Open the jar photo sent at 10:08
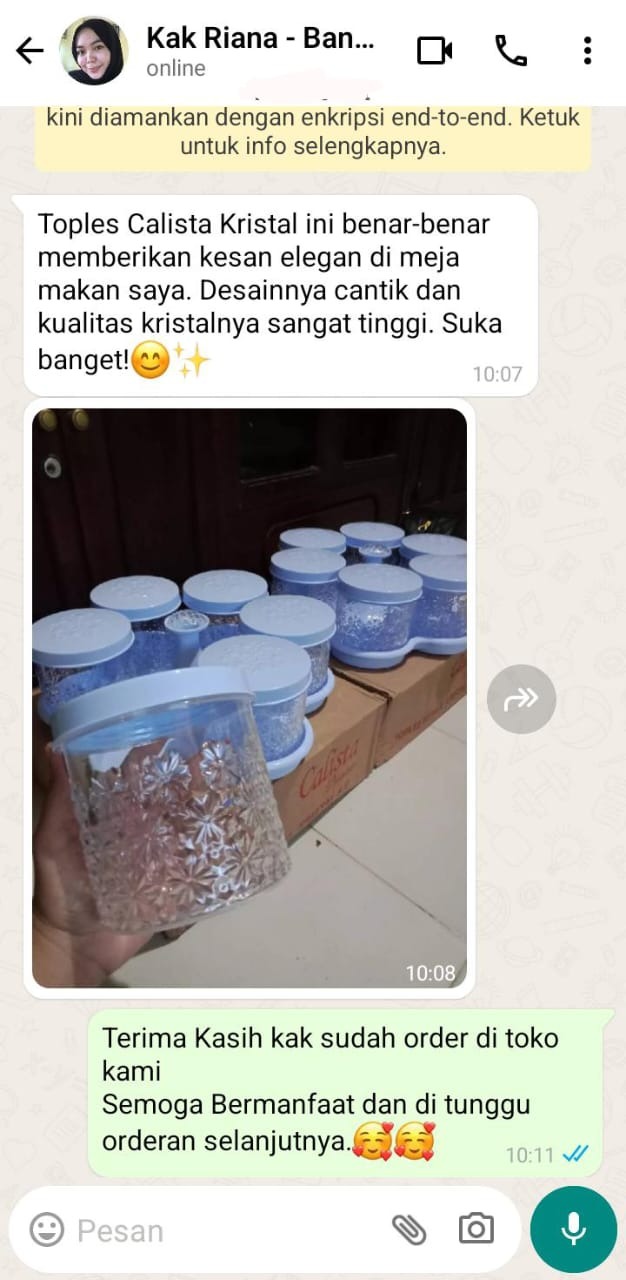This screenshot has width=626, height=1280. click(x=250, y=698)
